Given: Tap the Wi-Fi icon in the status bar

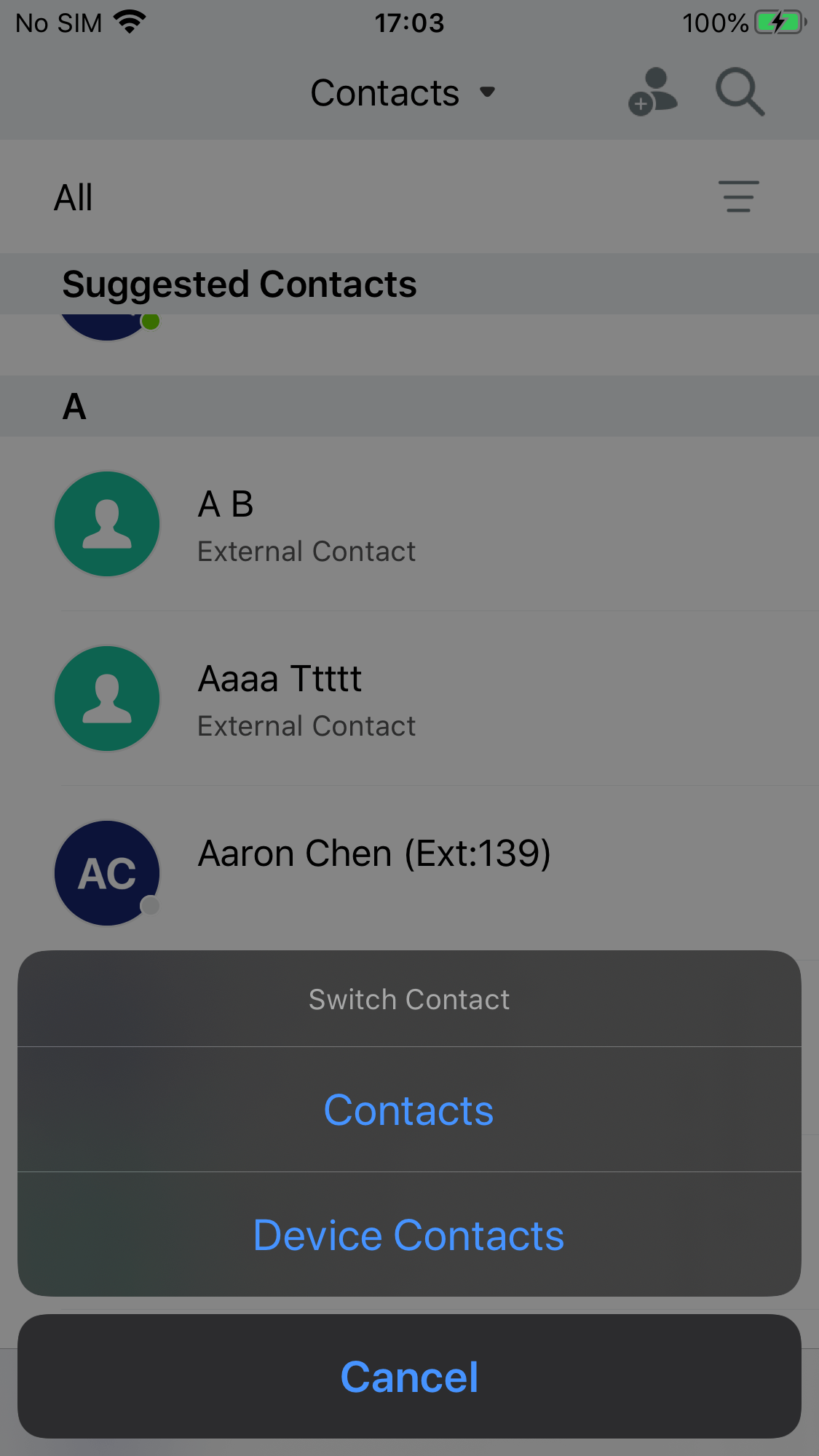Looking at the screenshot, I should click(x=130, y=21).
